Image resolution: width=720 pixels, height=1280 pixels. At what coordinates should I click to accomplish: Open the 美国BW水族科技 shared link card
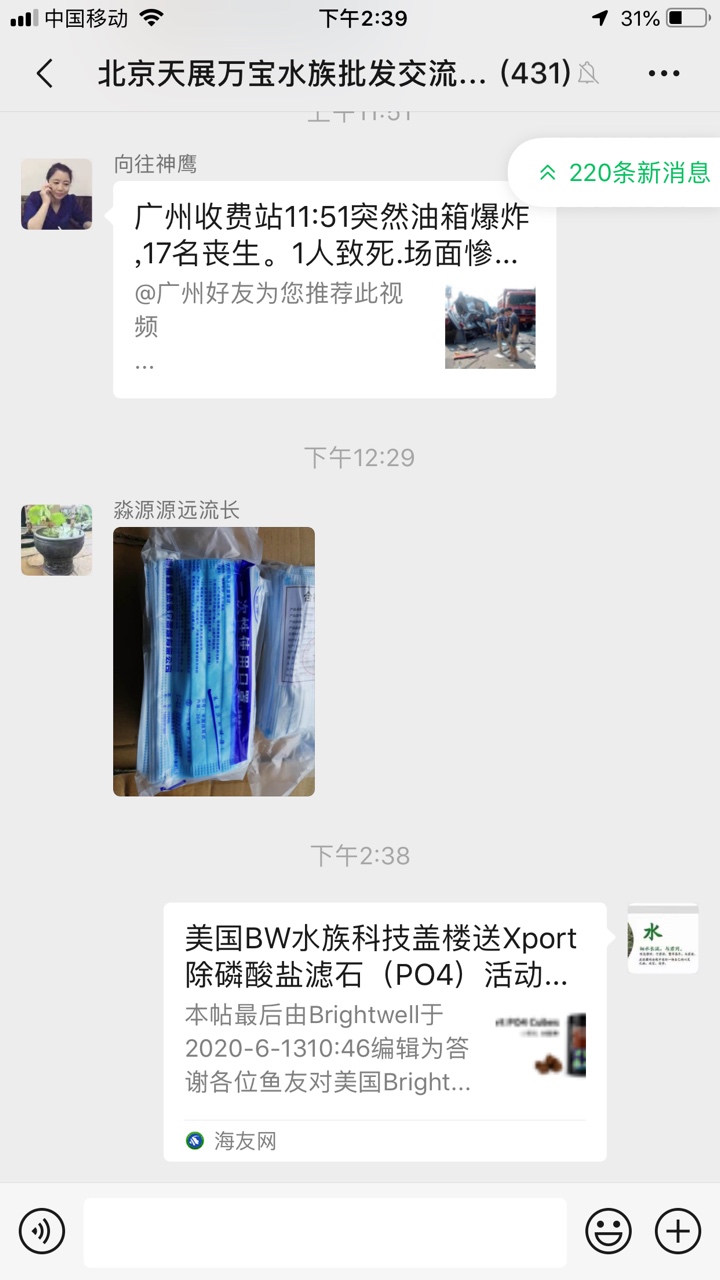point(385,1031)
